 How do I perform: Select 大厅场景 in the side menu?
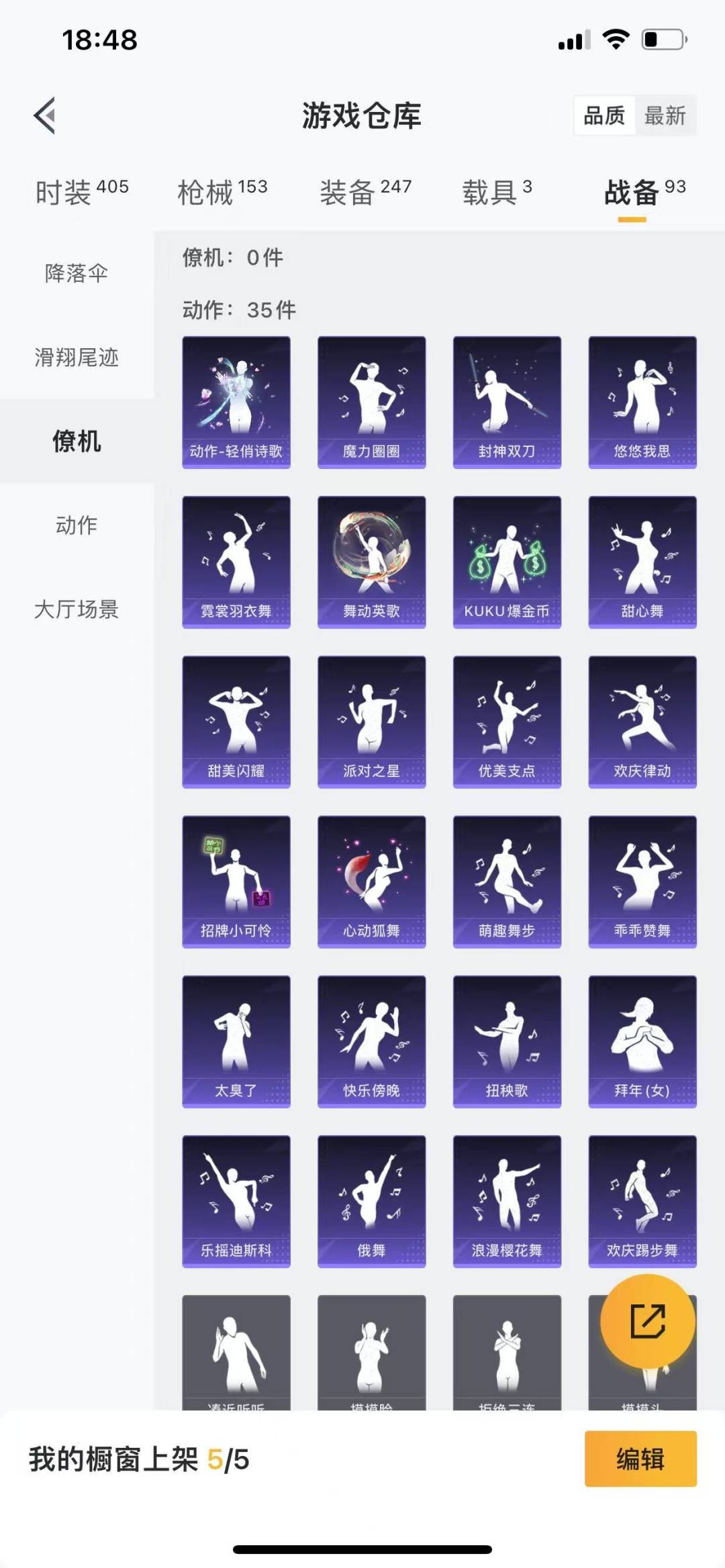coord(77,609)
